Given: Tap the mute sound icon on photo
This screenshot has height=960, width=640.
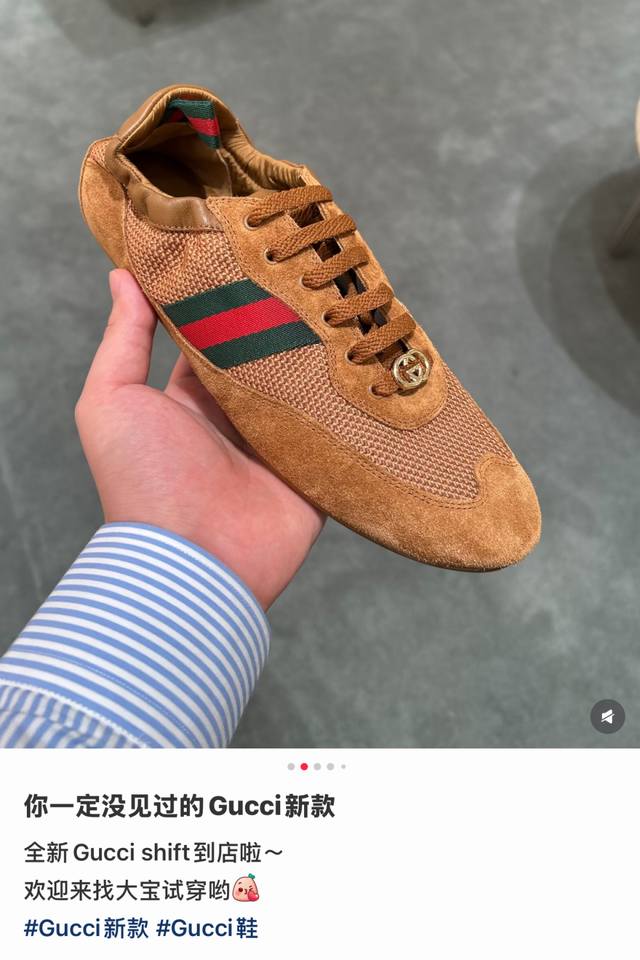Looking at the screenshot, I should coord(607,716).
